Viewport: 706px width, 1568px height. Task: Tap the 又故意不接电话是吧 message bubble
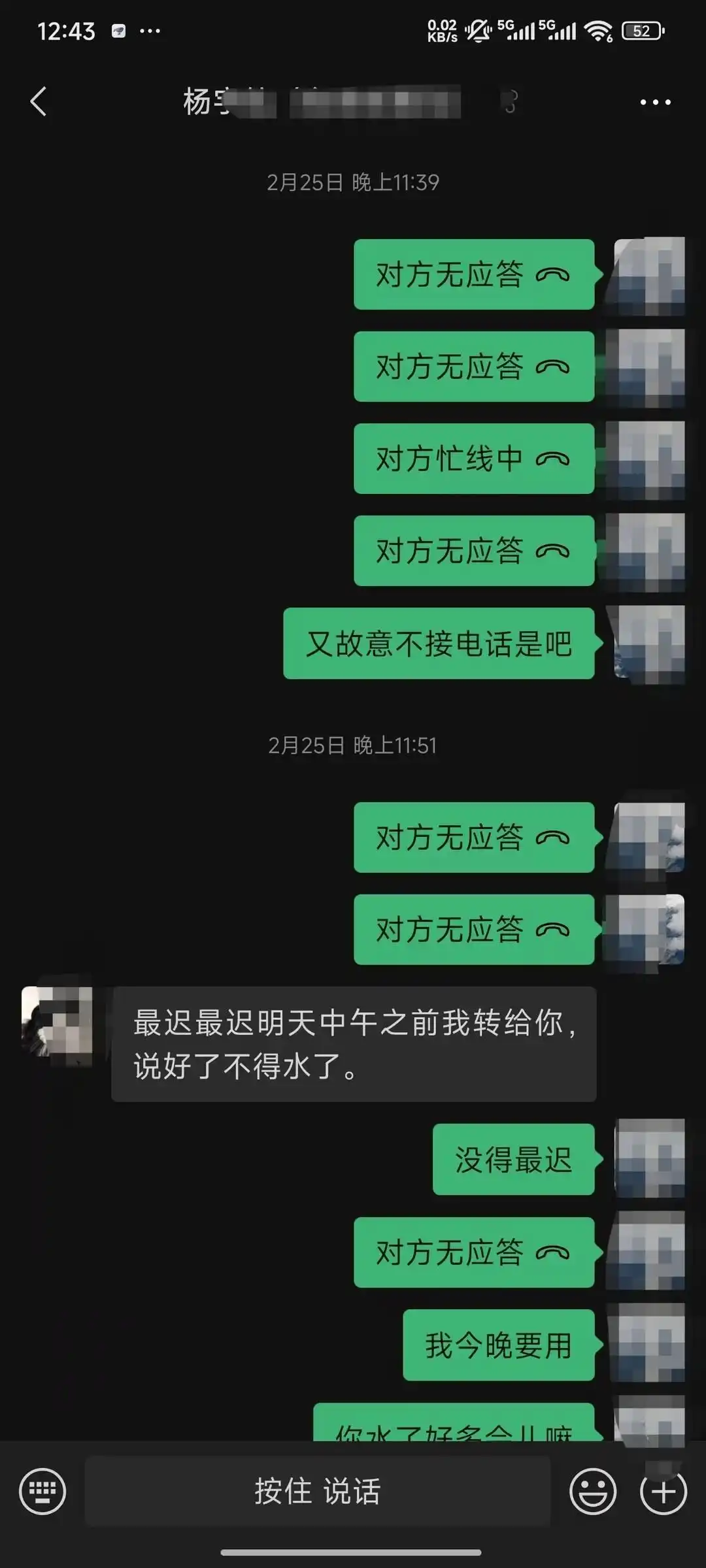(x=439, y=642)
